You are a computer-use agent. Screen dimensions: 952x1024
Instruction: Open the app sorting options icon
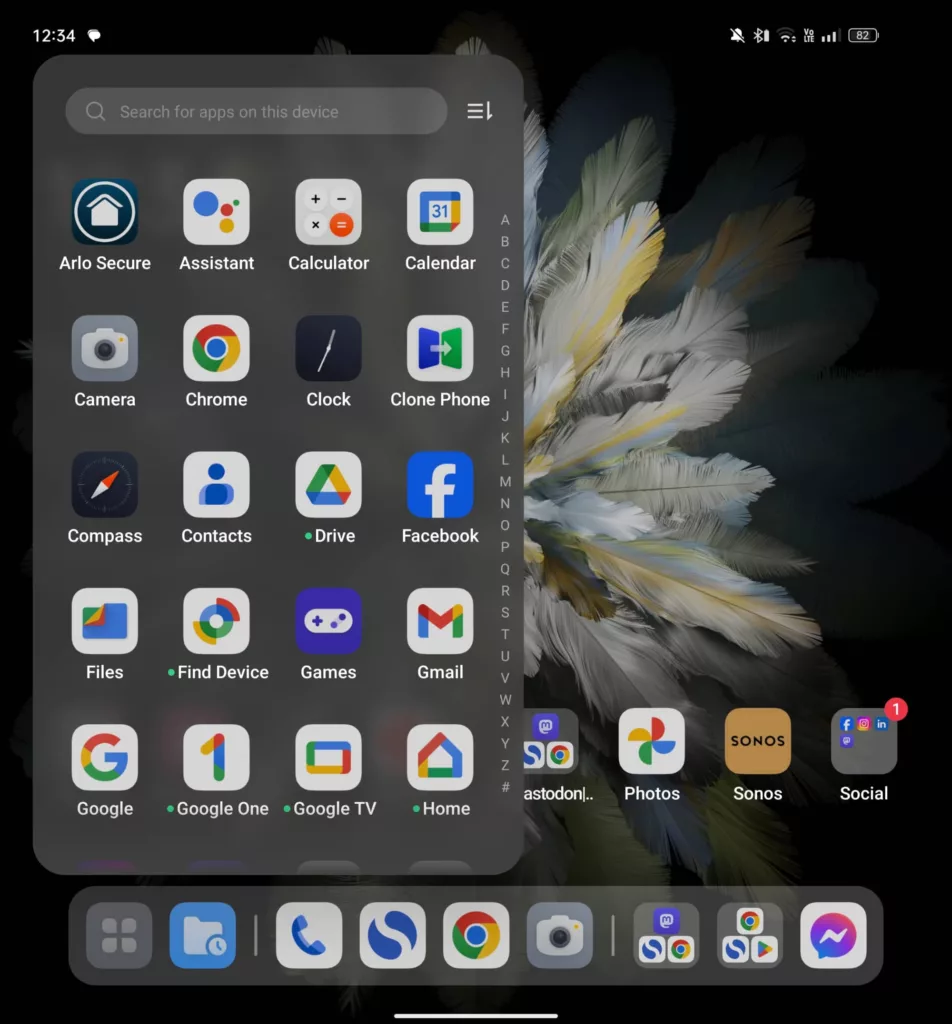[x=480, y=111]
